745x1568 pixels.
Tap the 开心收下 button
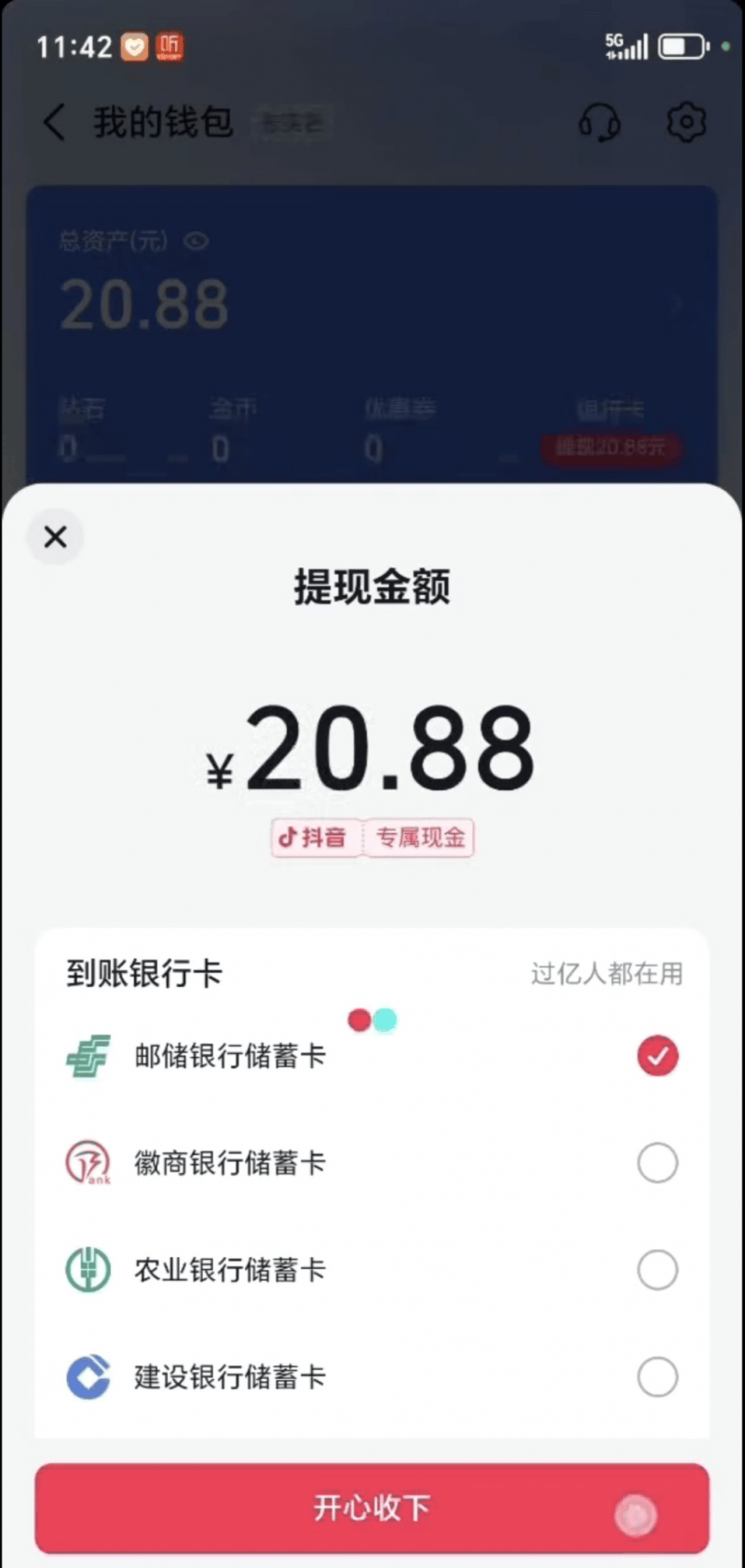pyautogui.click(x=372, y=1507)
